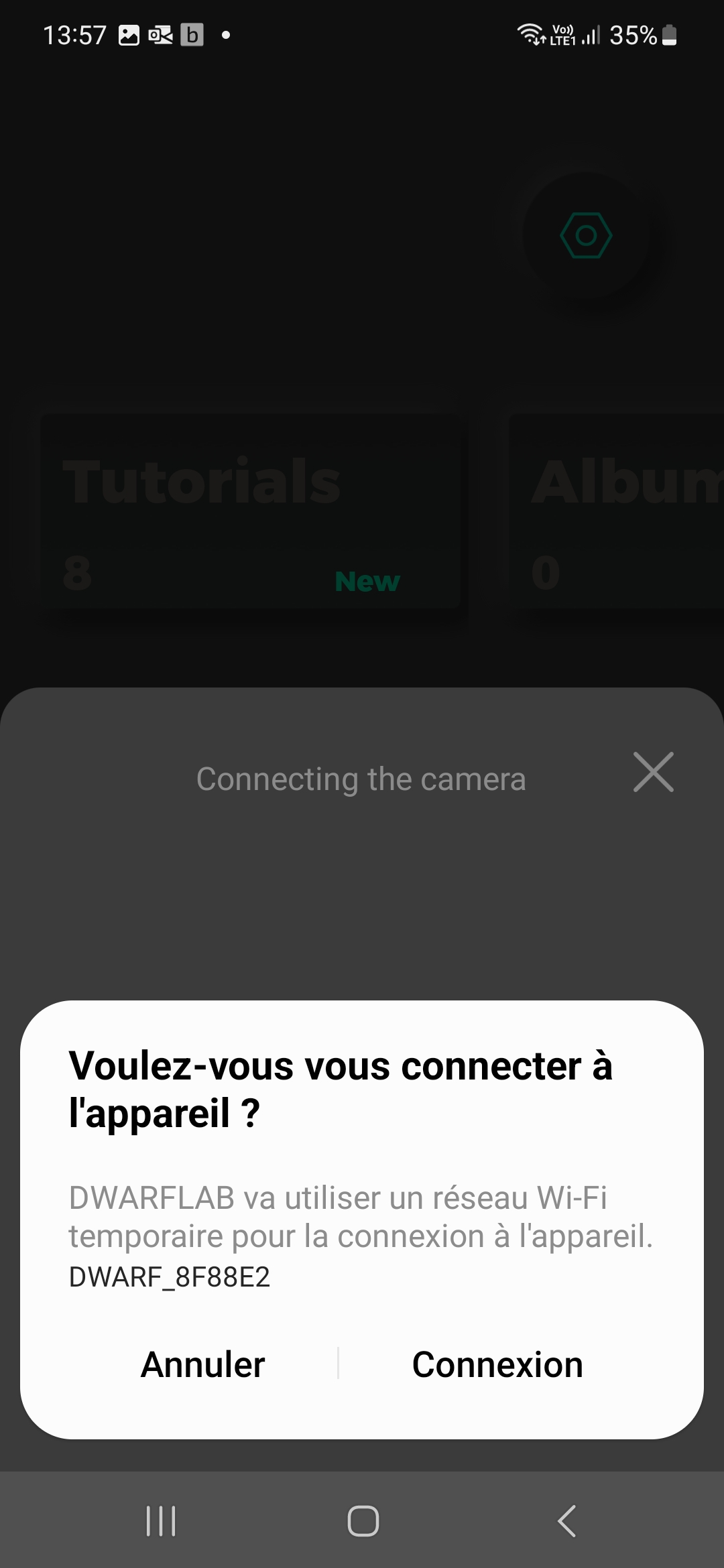724x1568 pixels.
Task: Close the Connecting the camera panel
Action: [654, 773]
